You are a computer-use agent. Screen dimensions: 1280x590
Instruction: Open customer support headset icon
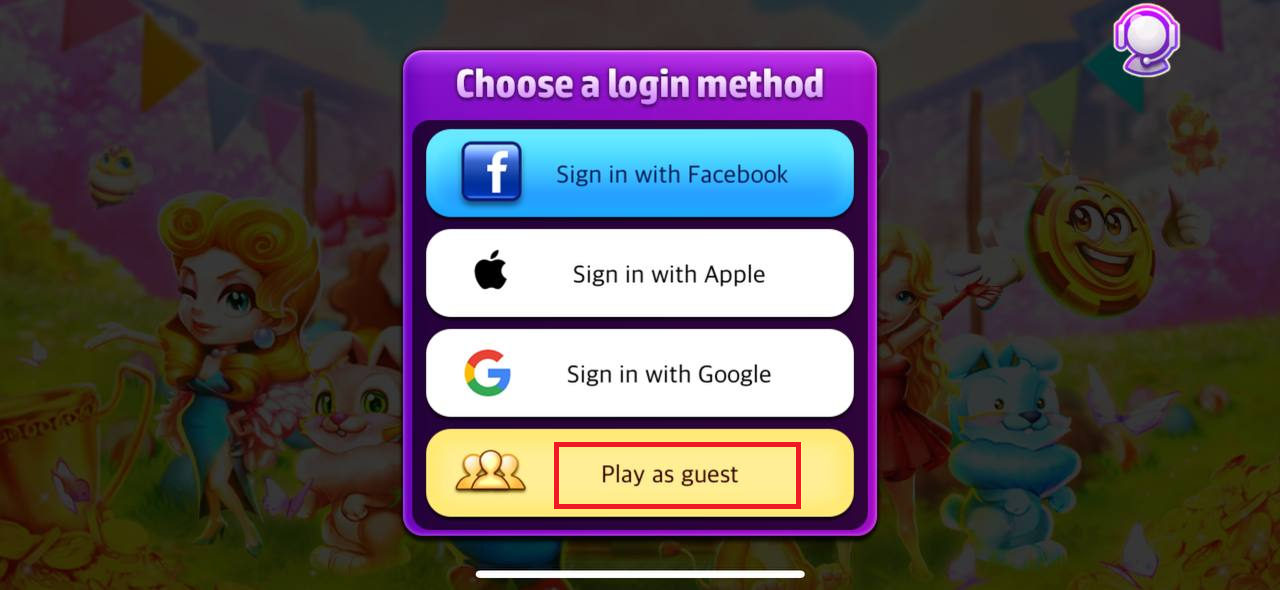click(x=1146, y=40)
